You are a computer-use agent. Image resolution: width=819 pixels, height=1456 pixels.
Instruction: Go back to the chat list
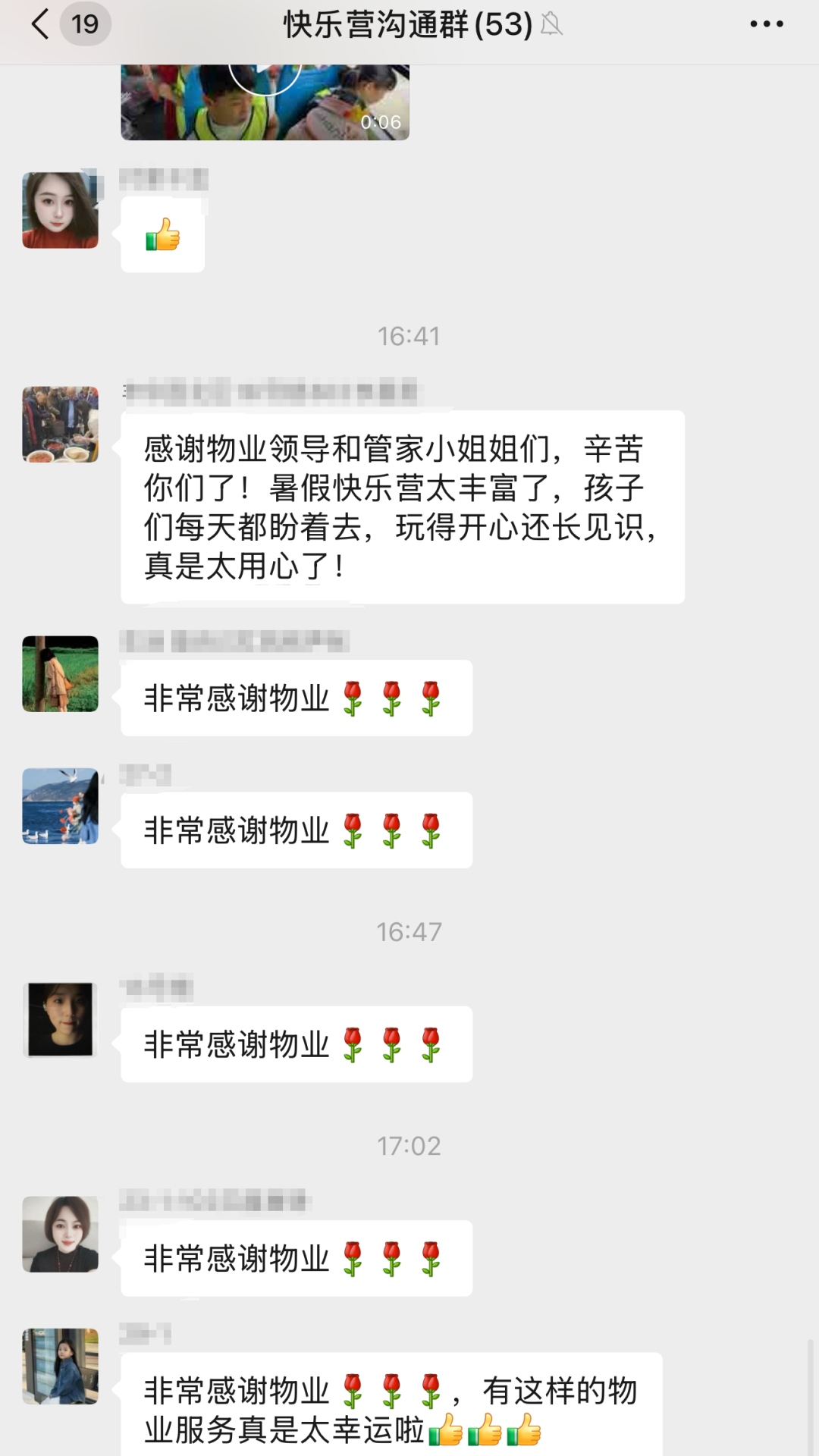click(41, 24)
